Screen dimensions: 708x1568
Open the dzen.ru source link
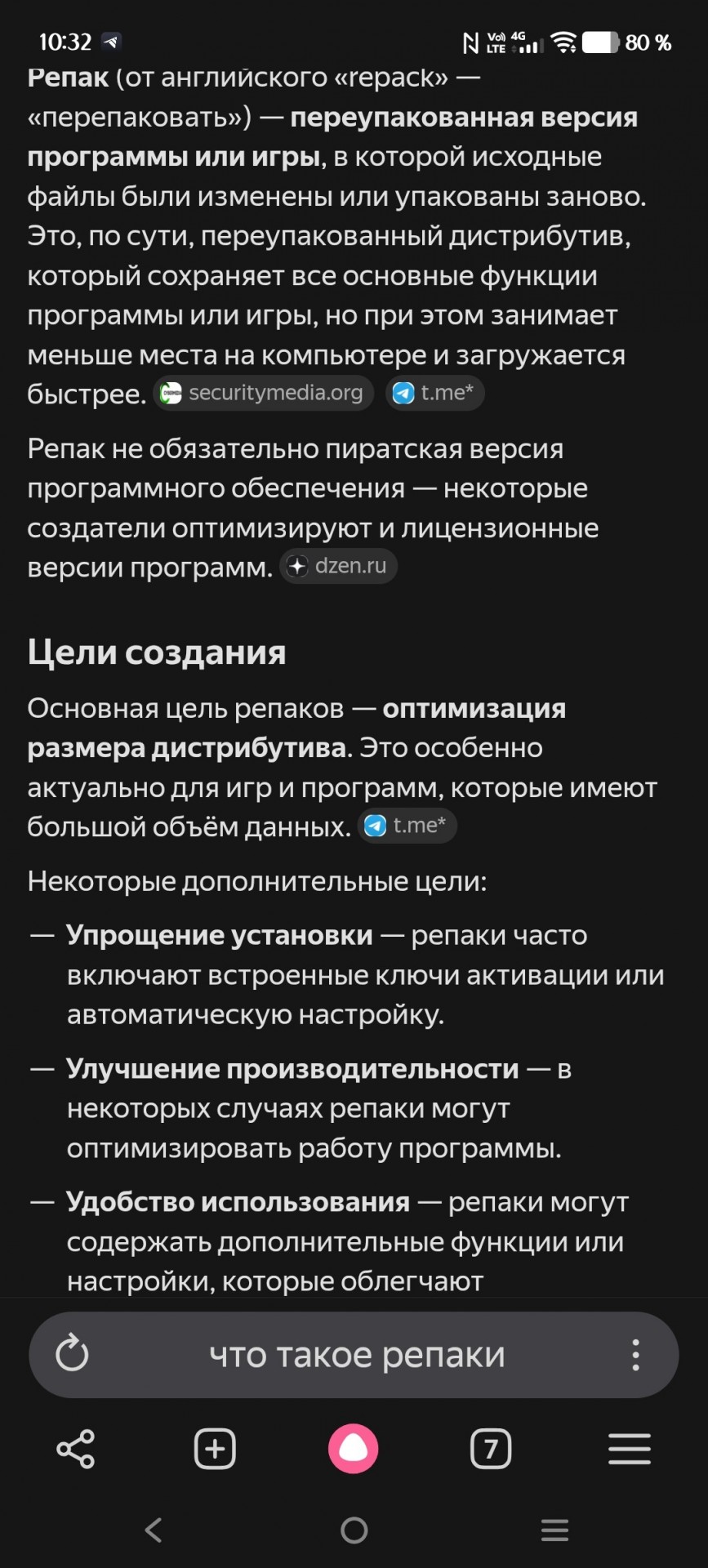tap(338, 566)
